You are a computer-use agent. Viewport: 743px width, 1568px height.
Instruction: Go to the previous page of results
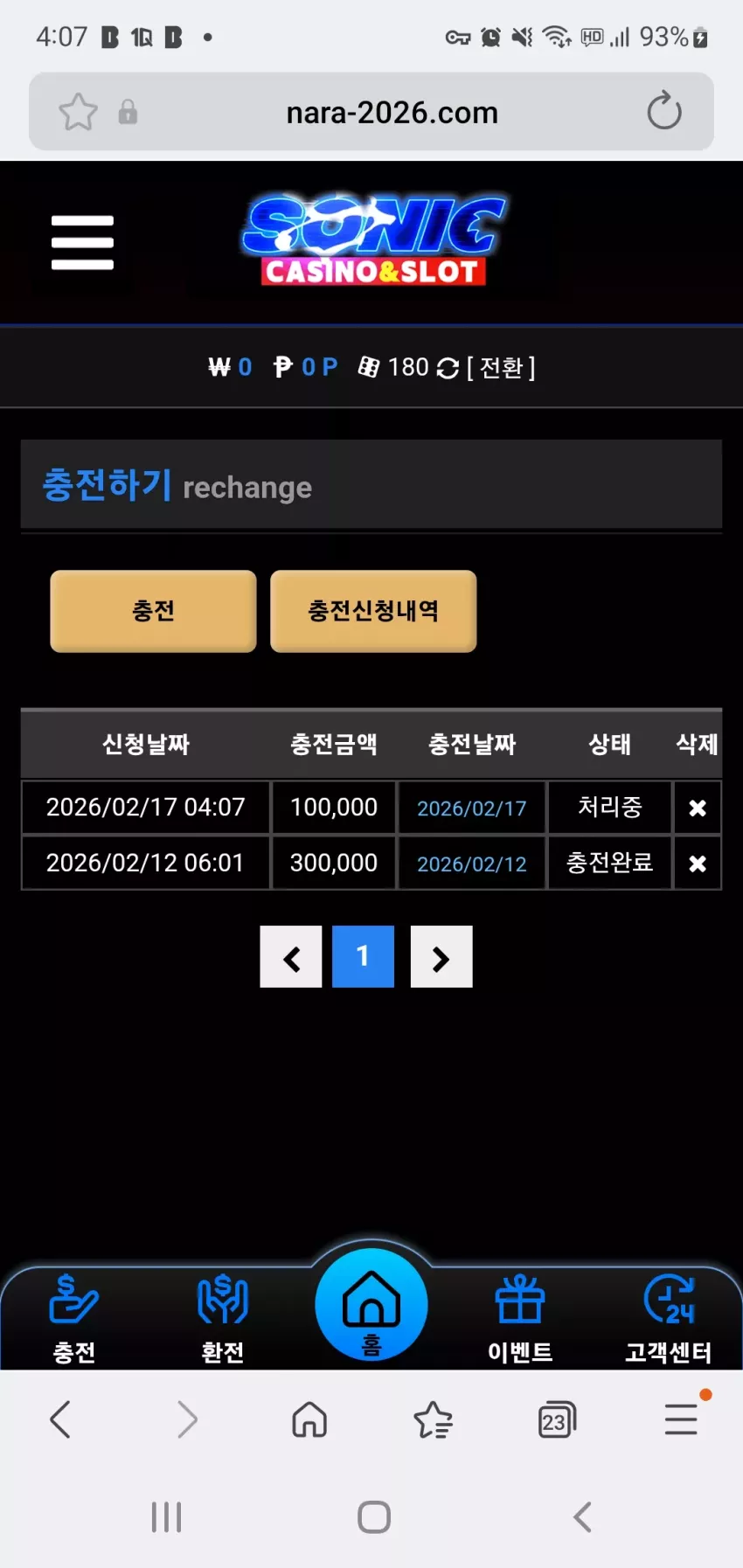click(x=291, y=957)
